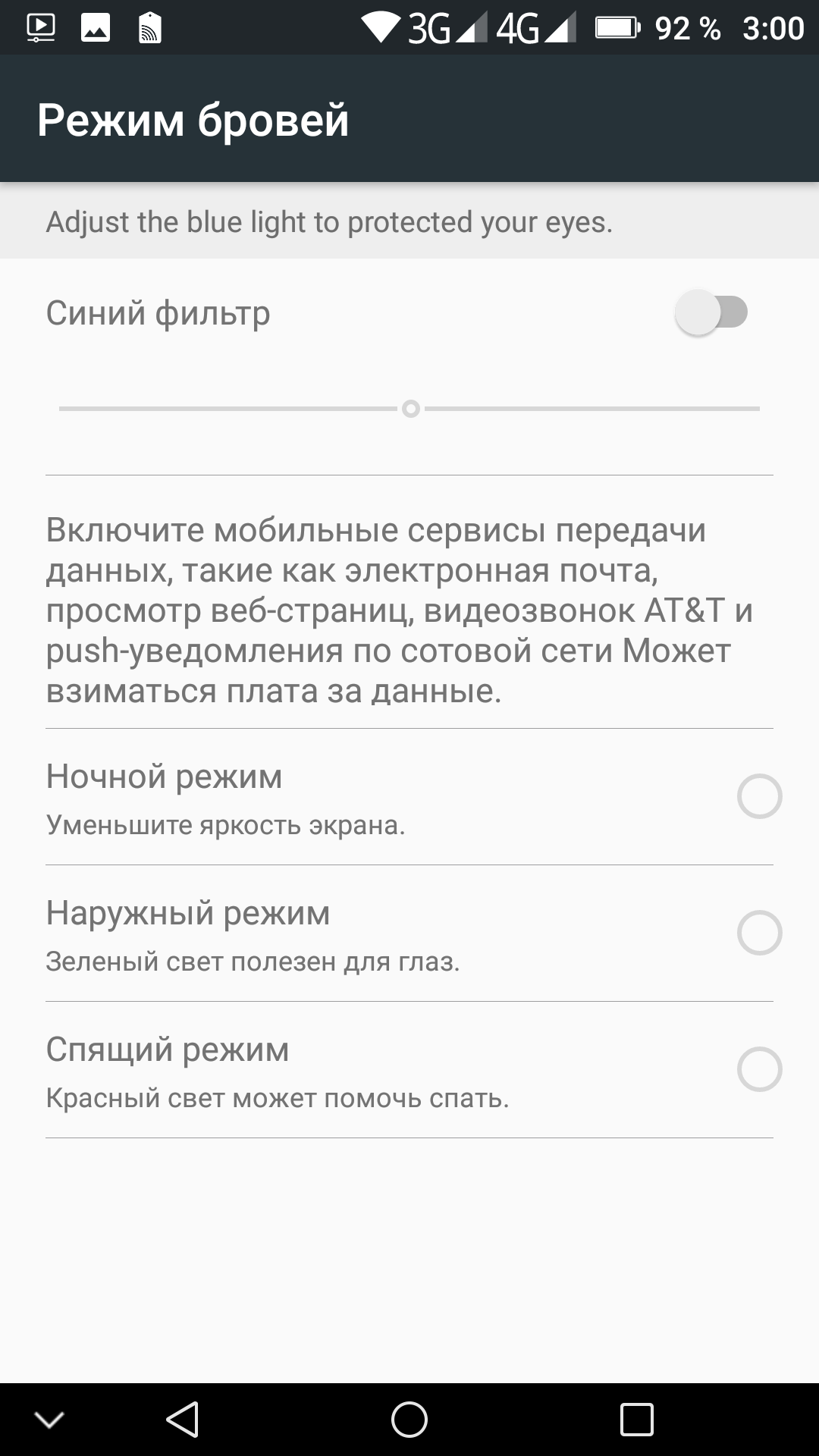Open recent apps

[x=636, y=1420]
